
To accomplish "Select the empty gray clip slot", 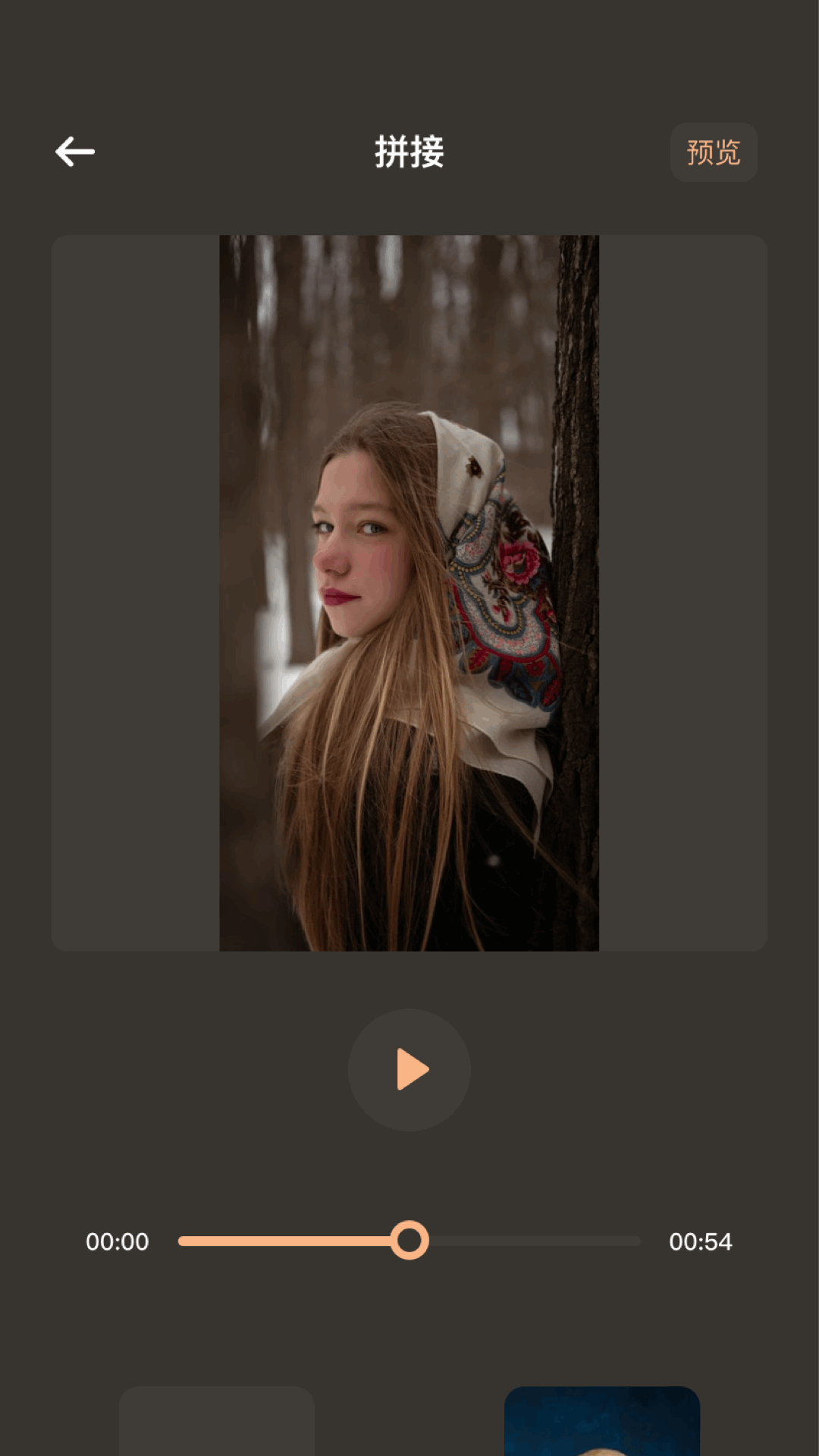I will (x=217, y=1421).
